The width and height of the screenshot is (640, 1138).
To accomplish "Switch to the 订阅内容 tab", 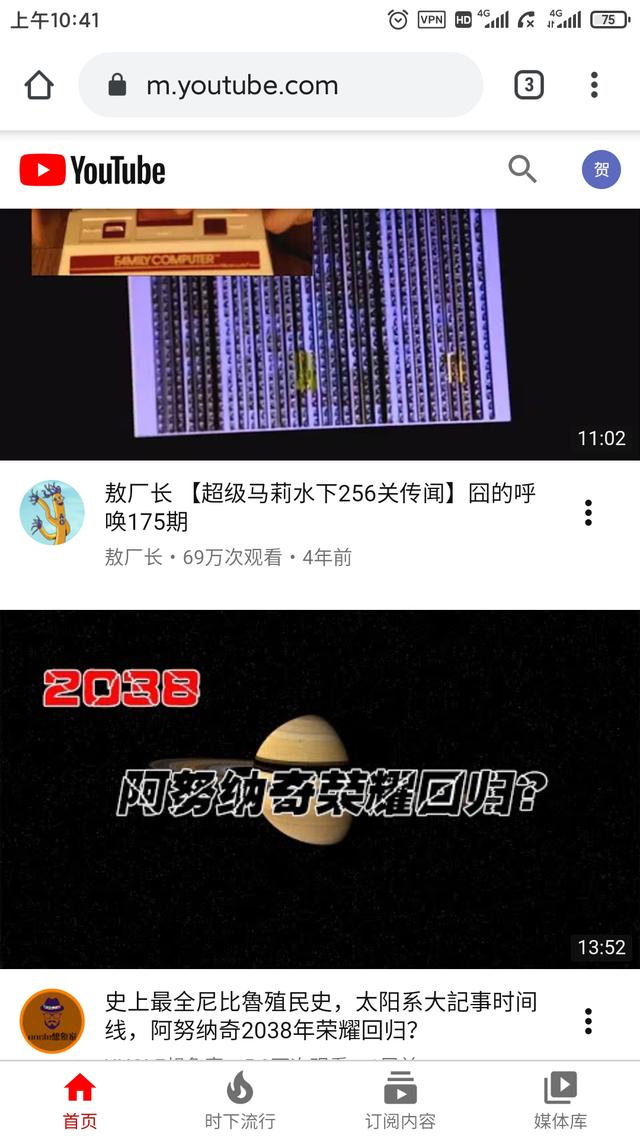I will click(400, 1100).
